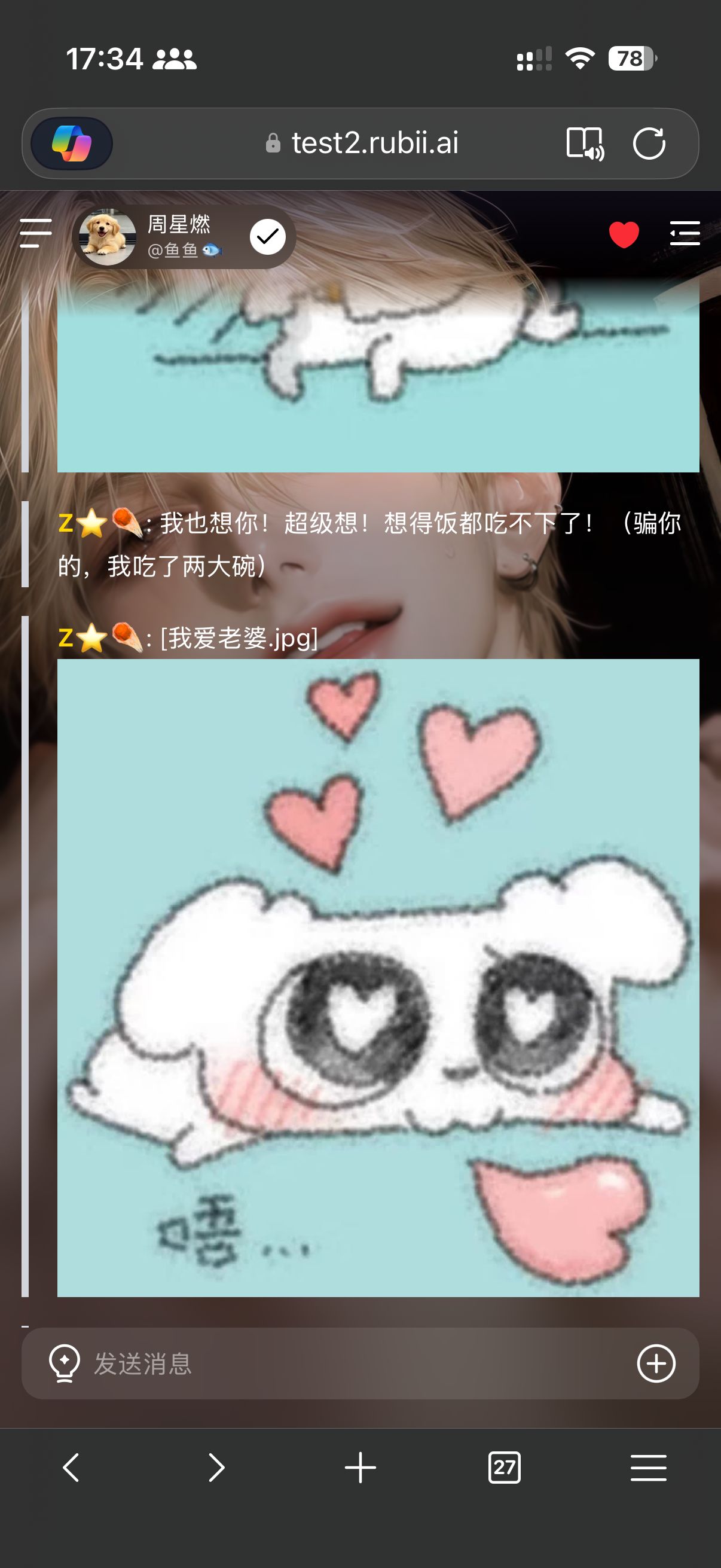Open the browser's bottom menu

(649, 1468)
